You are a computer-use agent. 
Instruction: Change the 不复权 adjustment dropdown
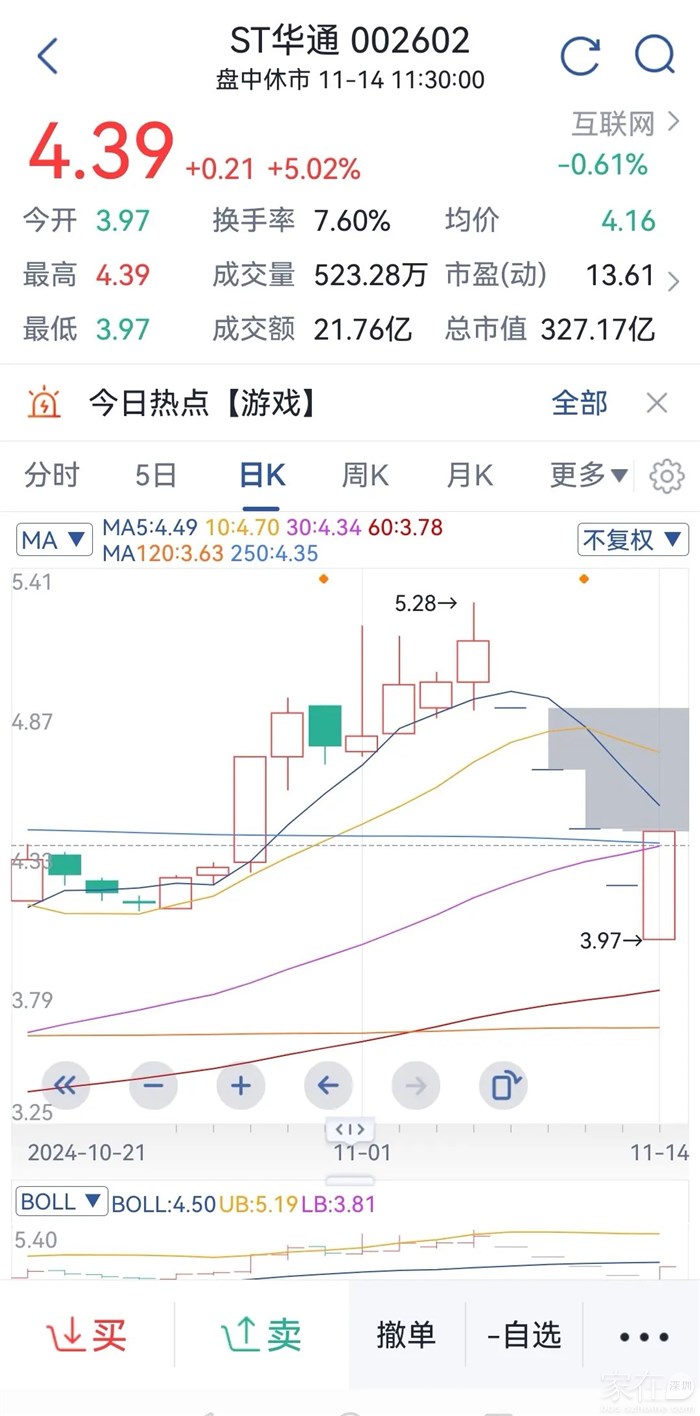pyautogui.click(x=633, y=540)
